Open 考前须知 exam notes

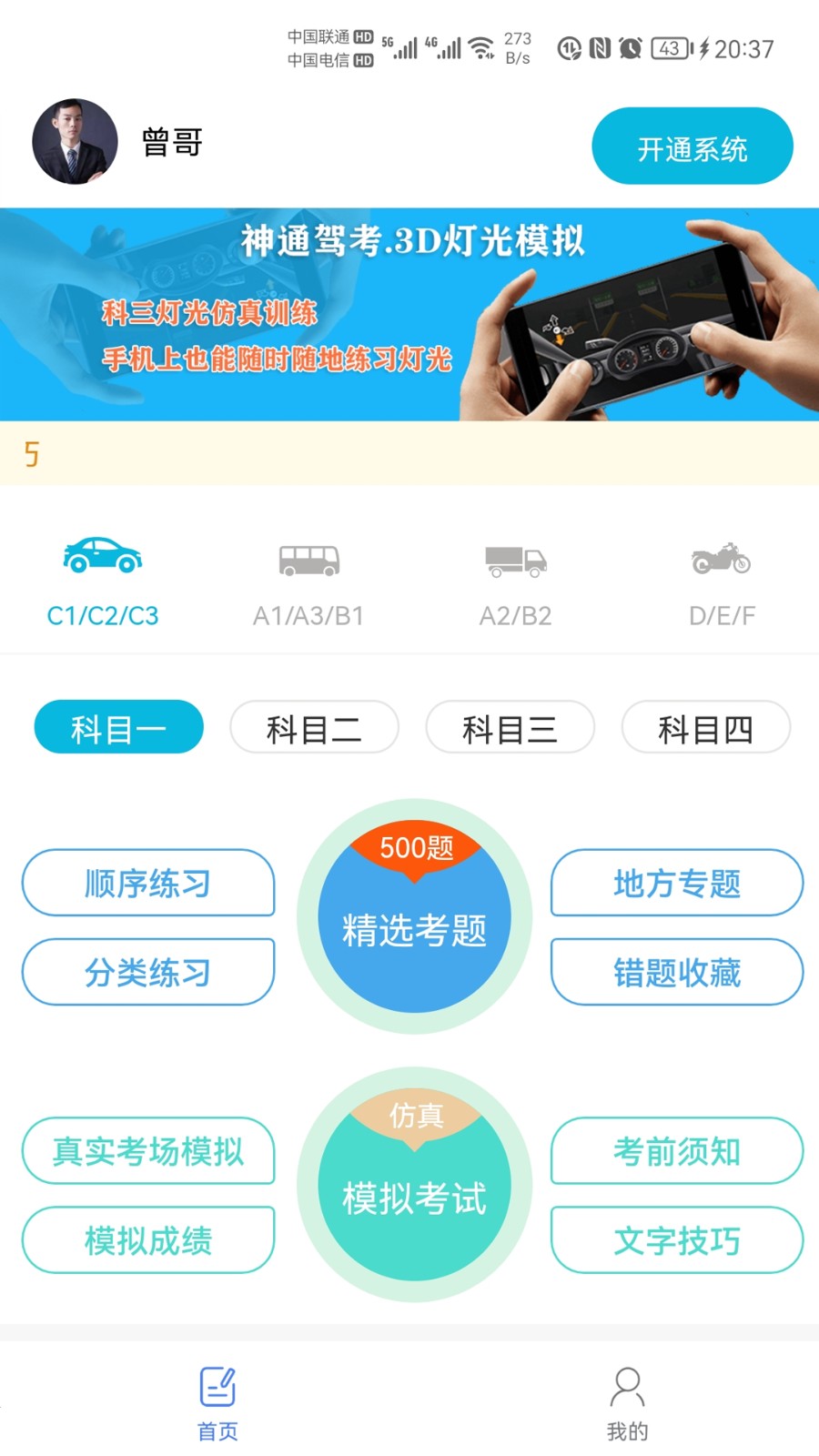pyautogui.click(x=676, y=1151)
